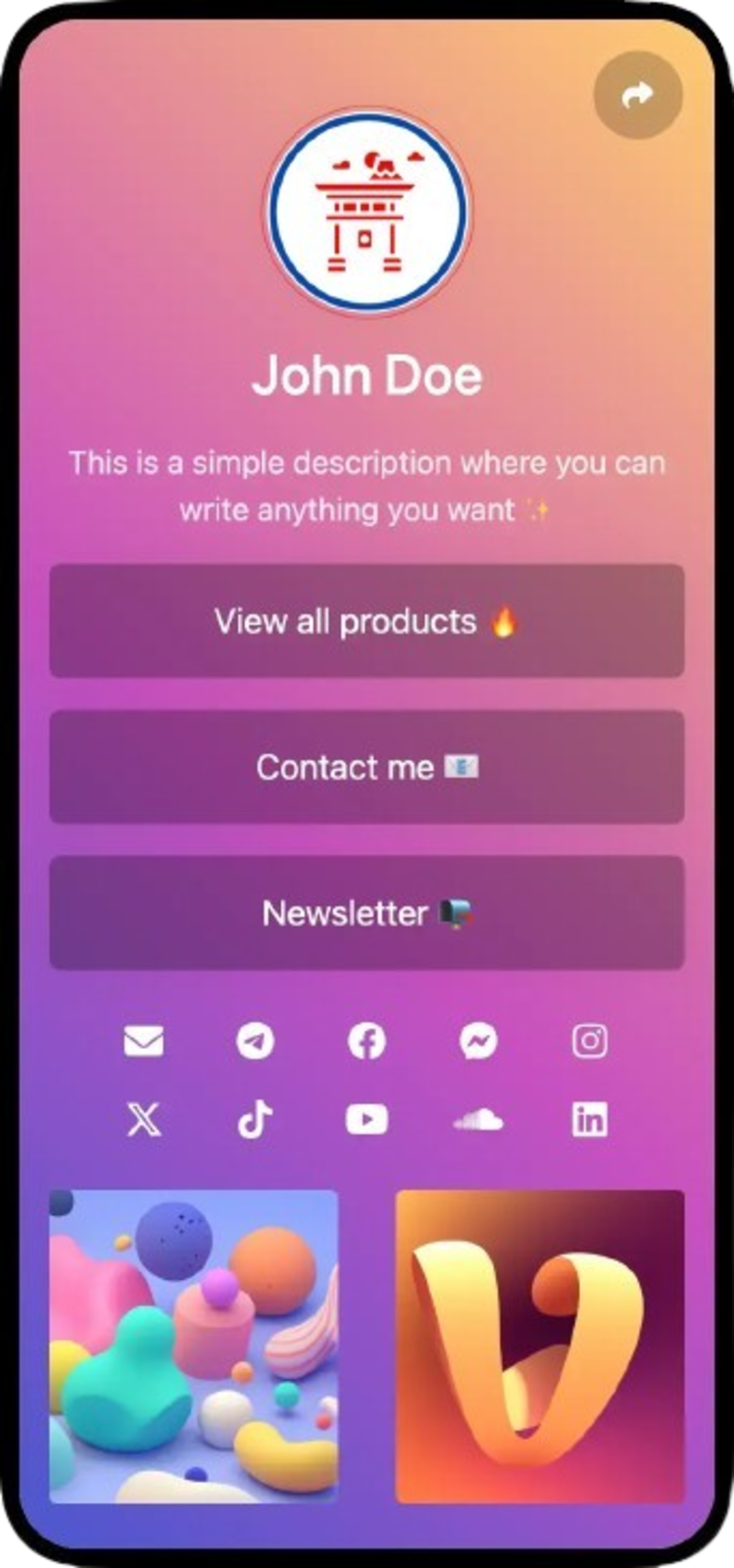Click the Messenger icon
This screenshot has width=734, height=1568.
477,1042
